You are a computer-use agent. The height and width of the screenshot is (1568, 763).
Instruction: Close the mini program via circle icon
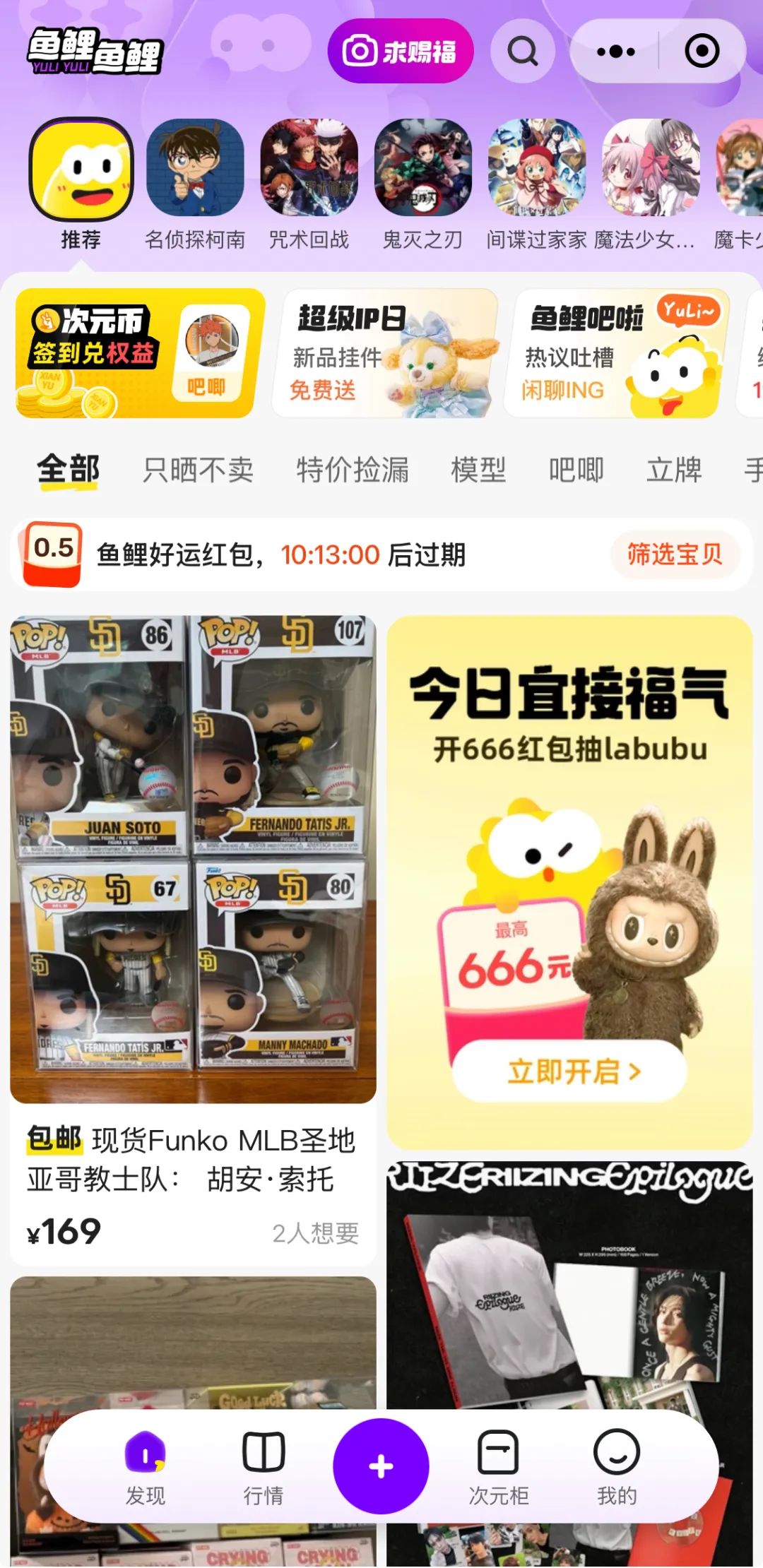coord(702,51)
